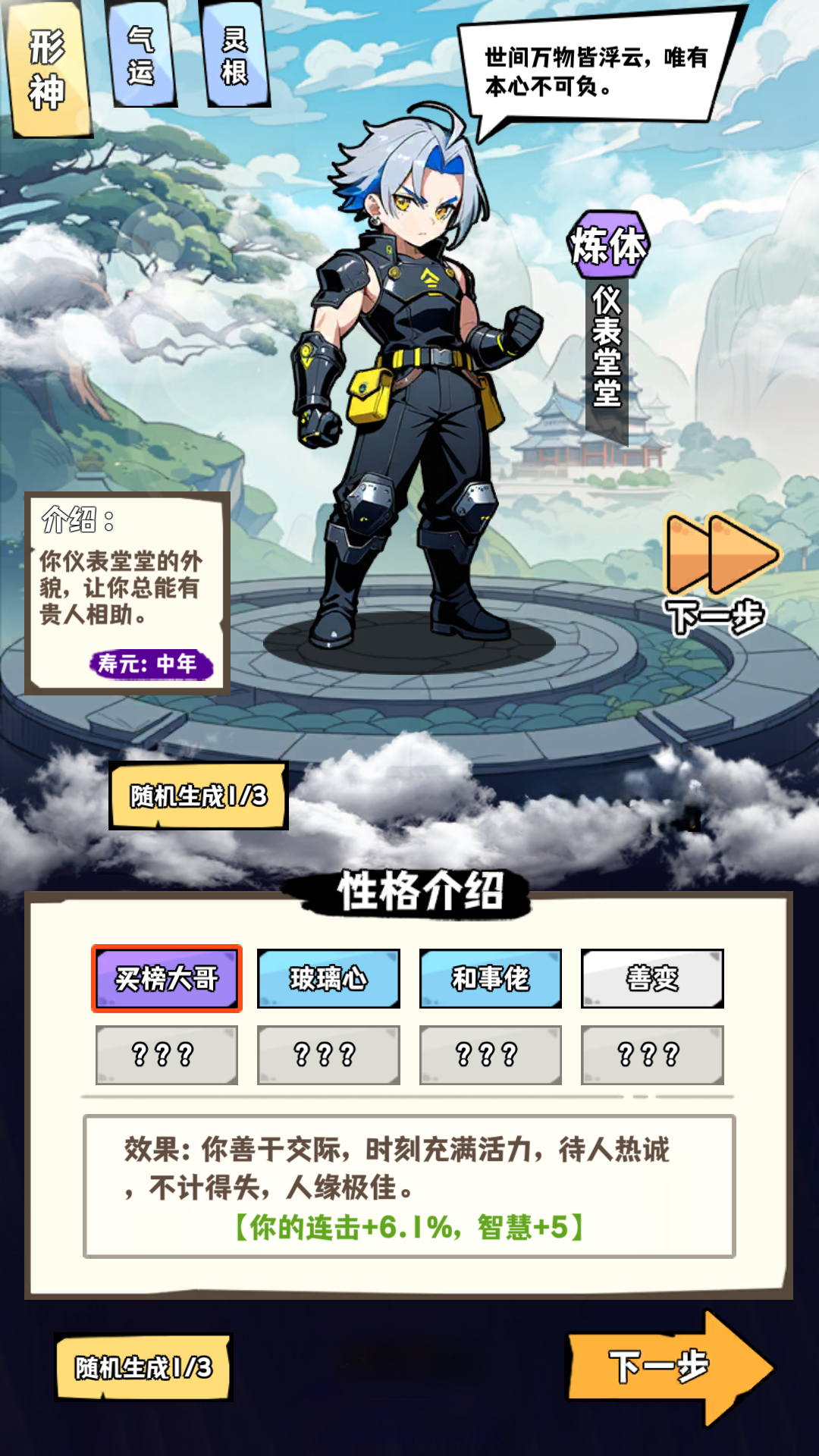Select the 买榜大哥 personality trait
Screen dimensions: 819x1456
tap(165, 978)
